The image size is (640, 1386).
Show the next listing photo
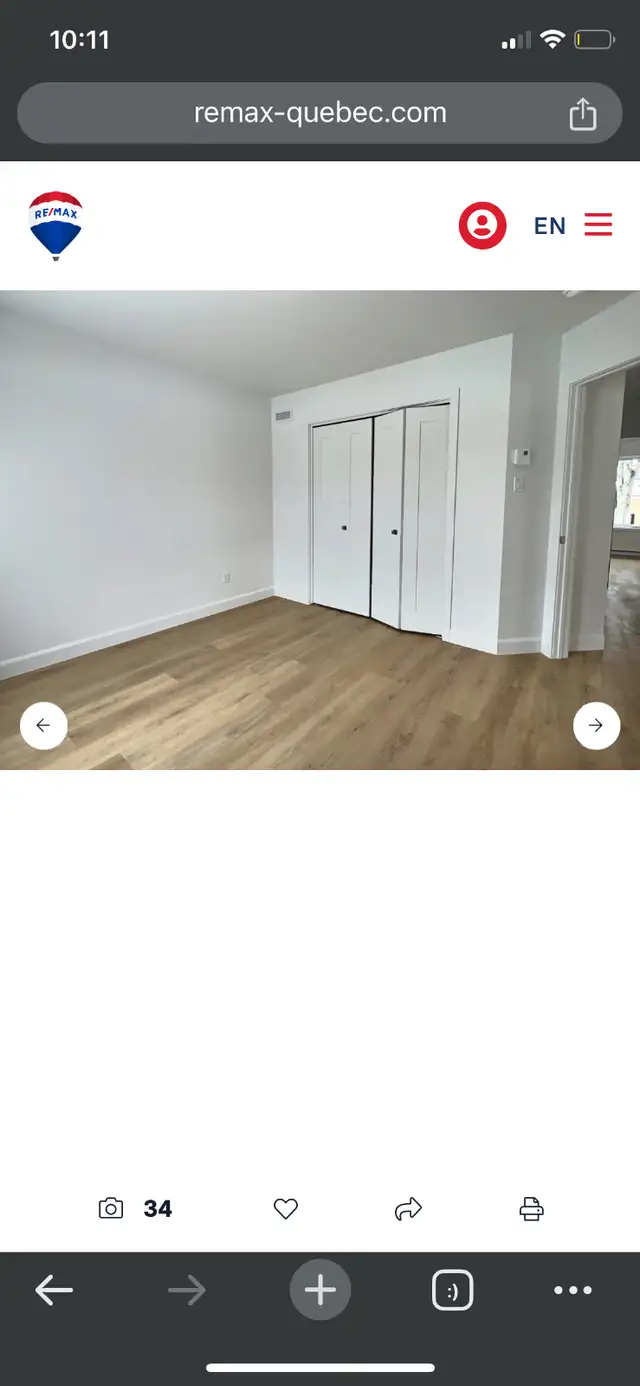[x=596, y=725]
